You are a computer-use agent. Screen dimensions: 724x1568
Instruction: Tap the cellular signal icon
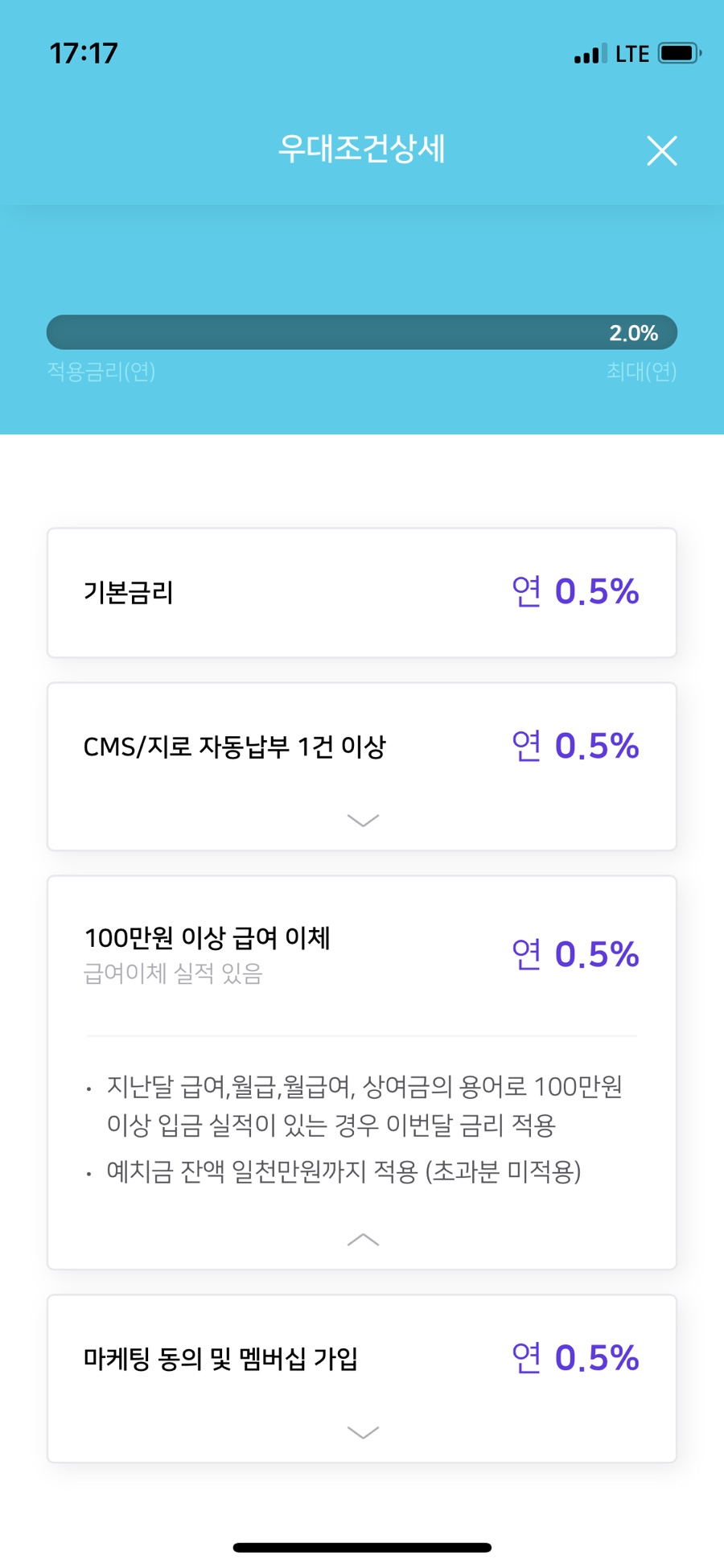(x=588, y=53)
